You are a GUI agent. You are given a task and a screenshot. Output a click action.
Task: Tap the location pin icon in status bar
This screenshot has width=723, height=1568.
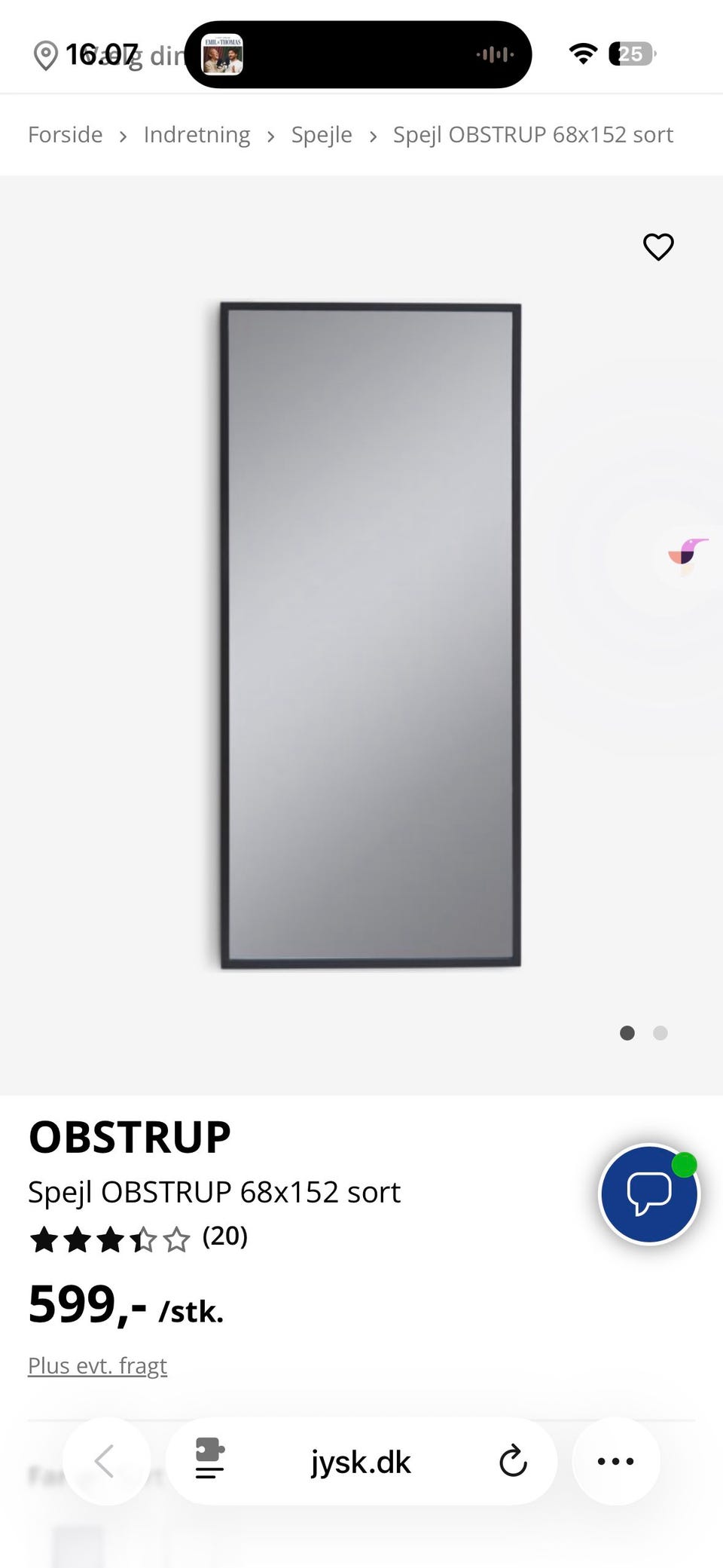47,54
